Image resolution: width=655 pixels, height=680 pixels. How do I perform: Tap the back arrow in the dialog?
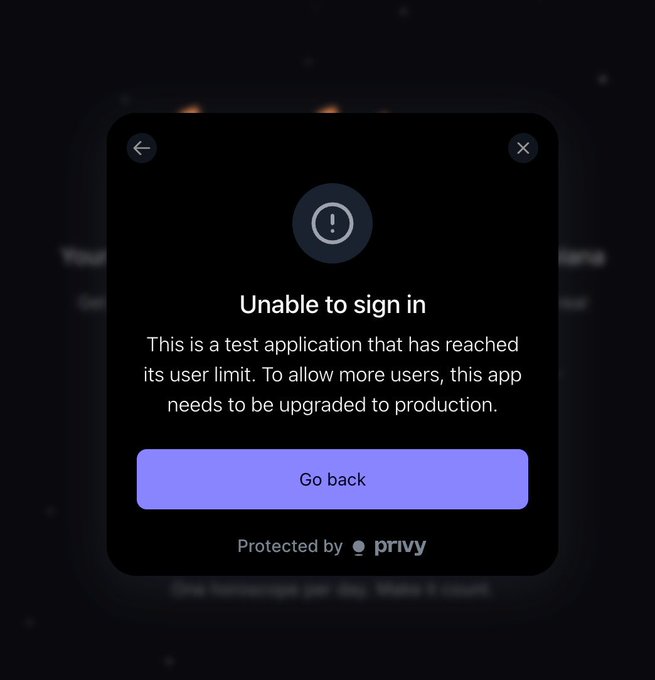coord(142,148)
